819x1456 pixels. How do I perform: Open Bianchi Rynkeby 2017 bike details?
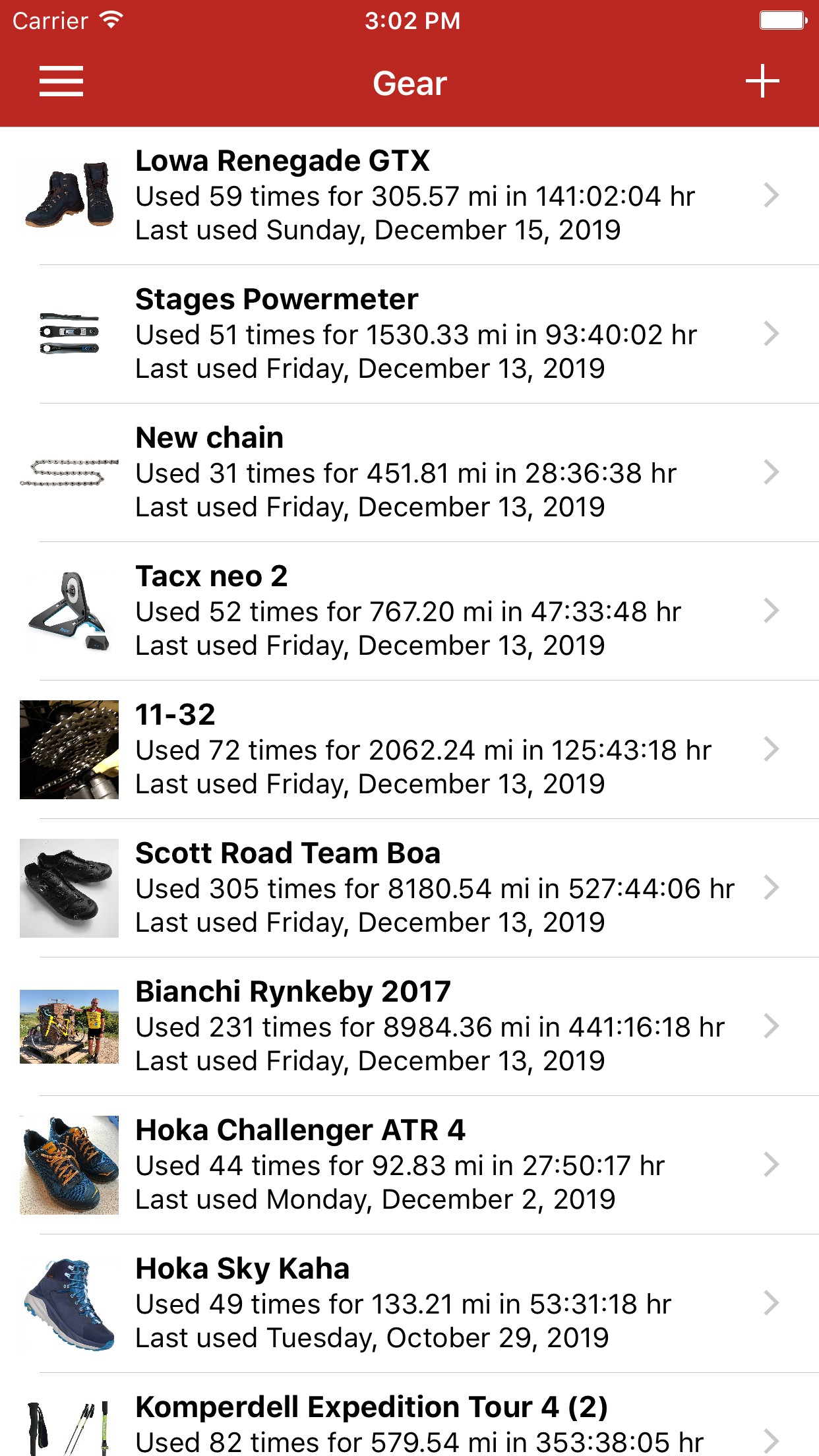tap(409, 1027)
